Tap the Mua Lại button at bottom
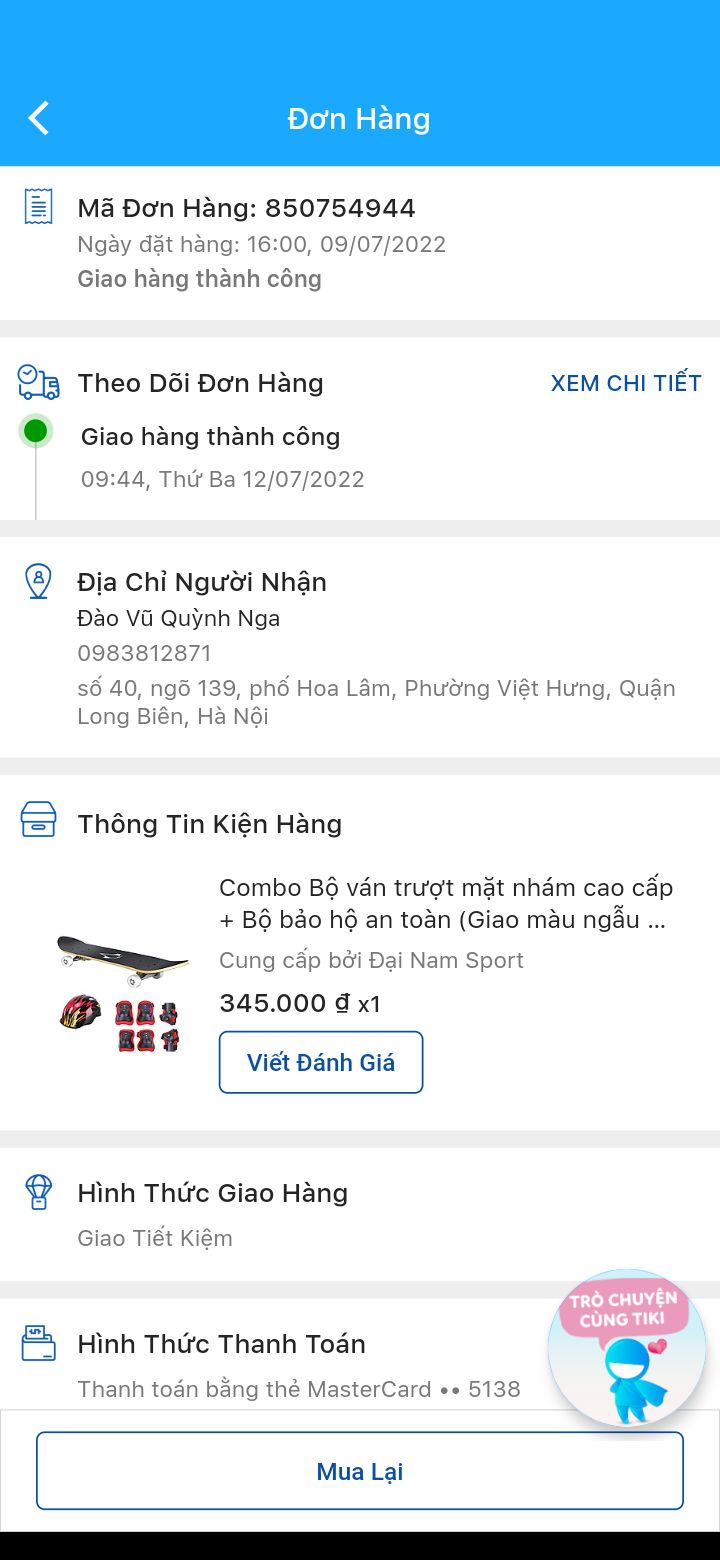720x1560 pixels. [x=360, y=1470]
